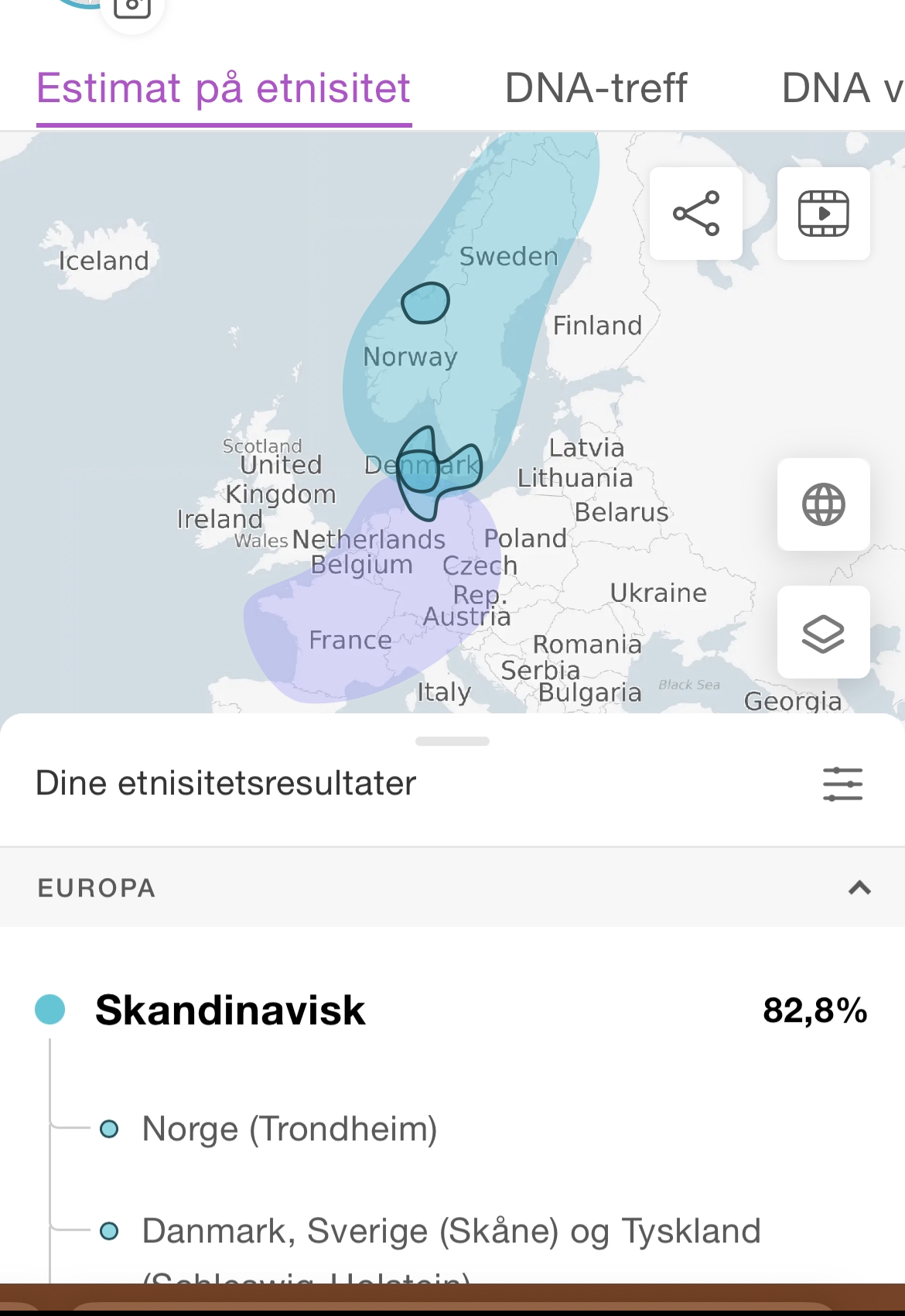Open ethnicity results filter settings

click(x=842, y=784)
